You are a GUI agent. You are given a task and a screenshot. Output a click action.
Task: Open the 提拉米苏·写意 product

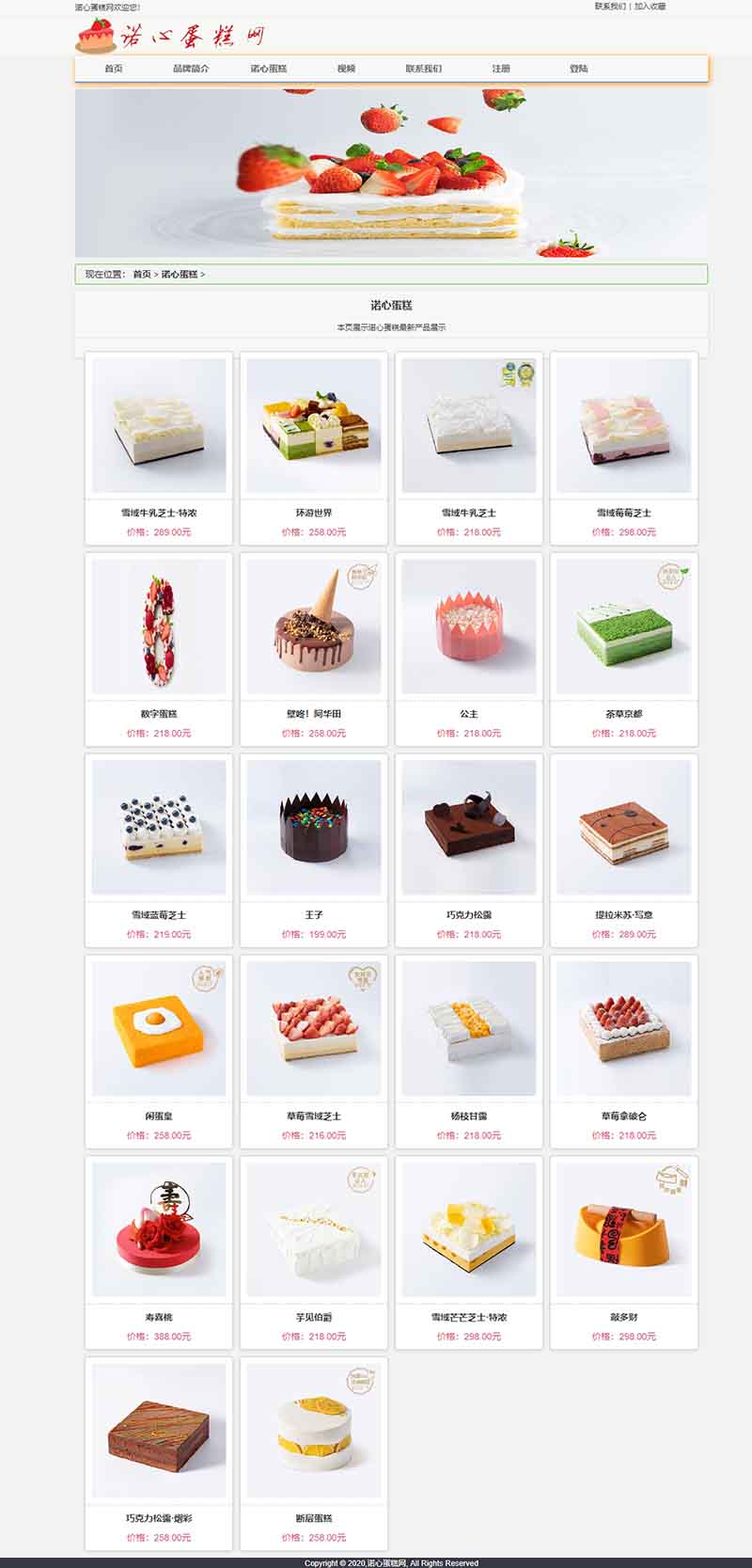pos(624,850)
